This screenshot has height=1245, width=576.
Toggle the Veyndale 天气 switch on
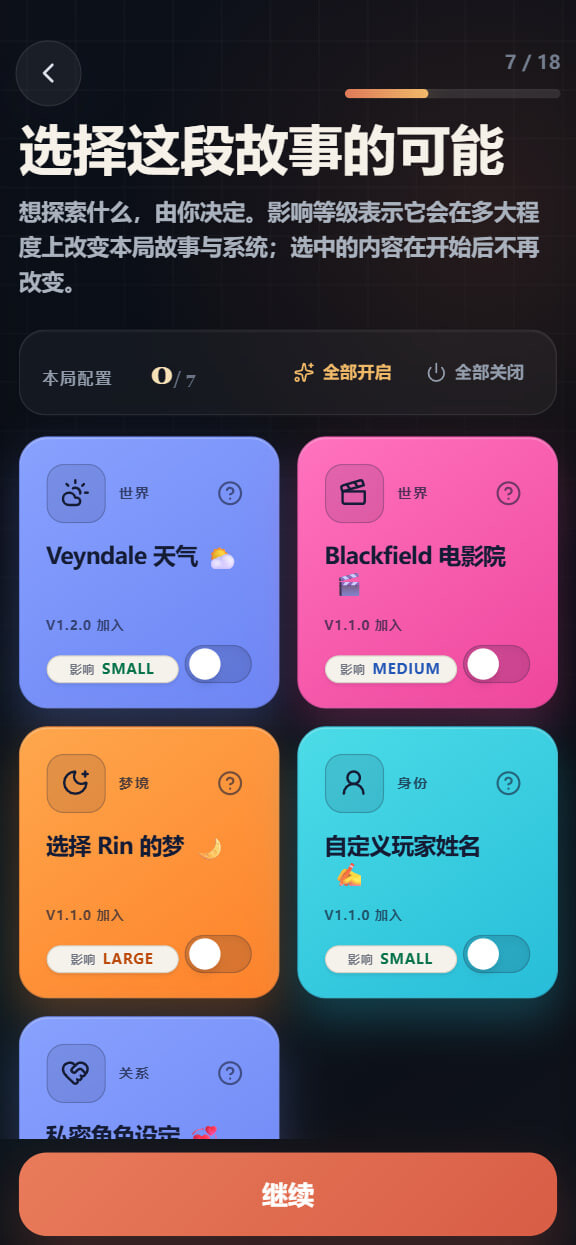(218, 664)
